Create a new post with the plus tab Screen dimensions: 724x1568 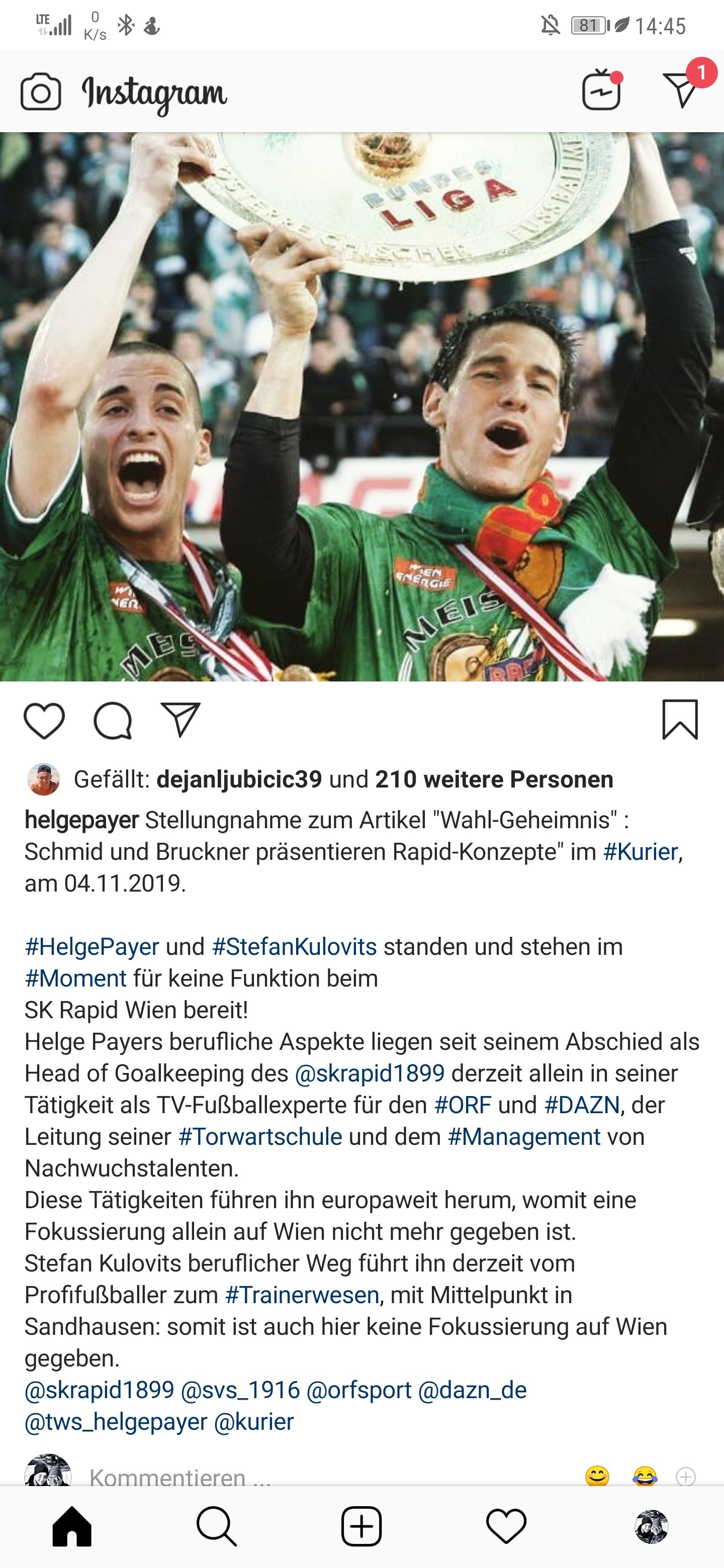[361, 1526]
